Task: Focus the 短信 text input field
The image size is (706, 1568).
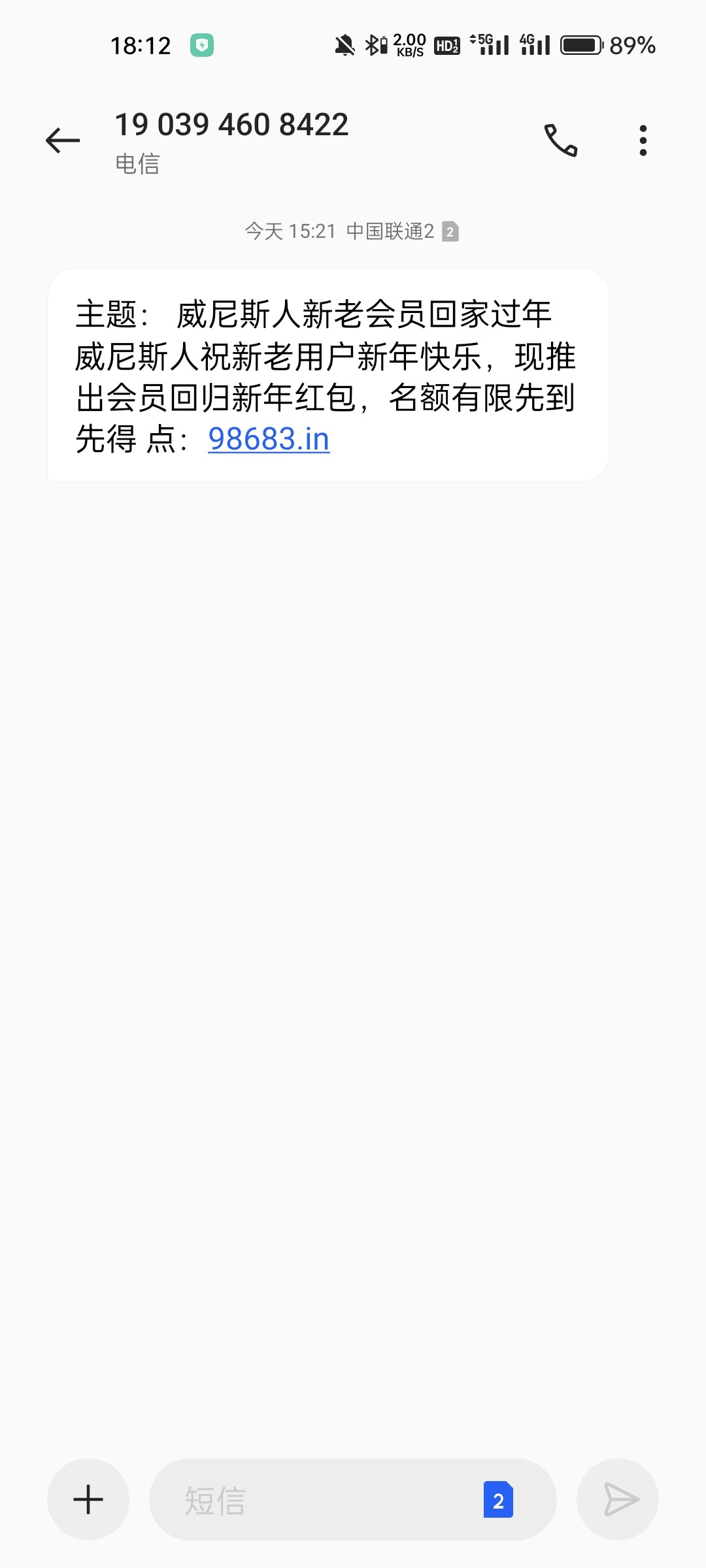Action: pos(314,1499)
